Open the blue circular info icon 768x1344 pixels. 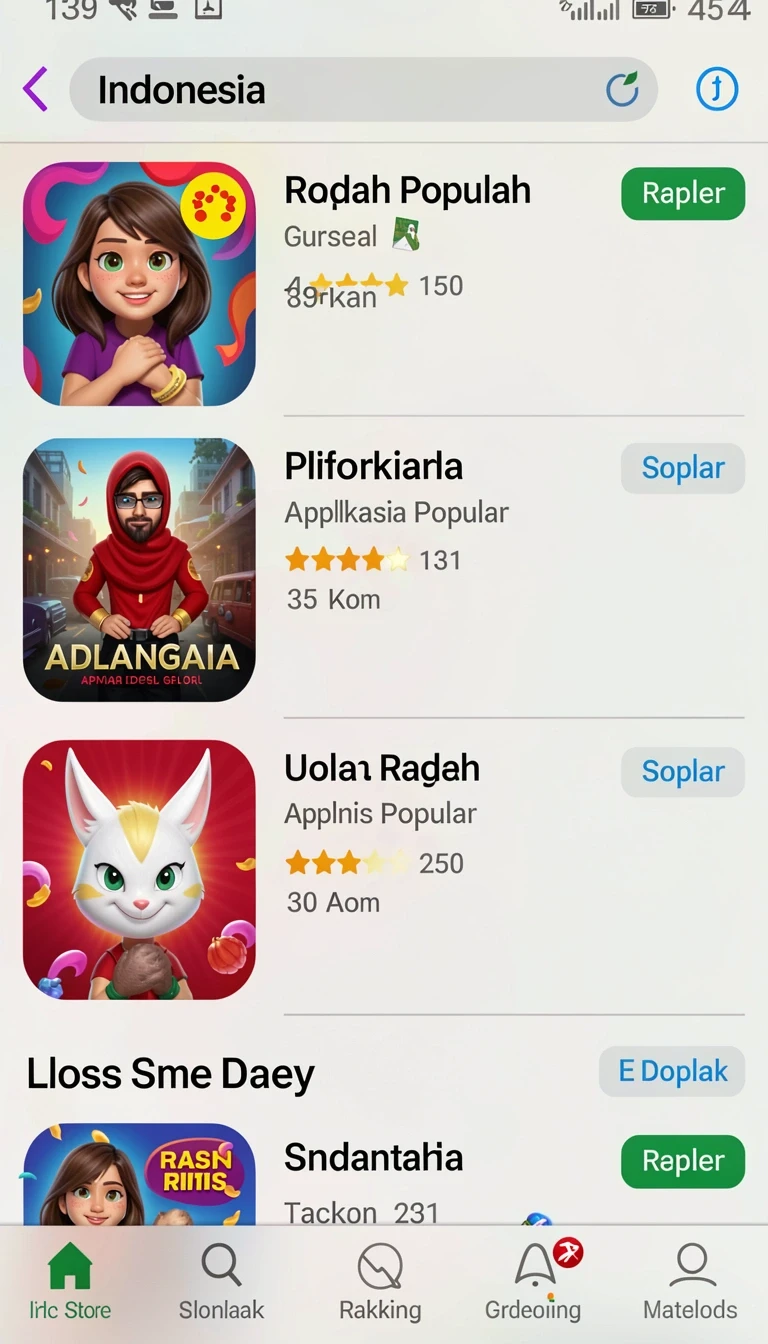point(717,90)
